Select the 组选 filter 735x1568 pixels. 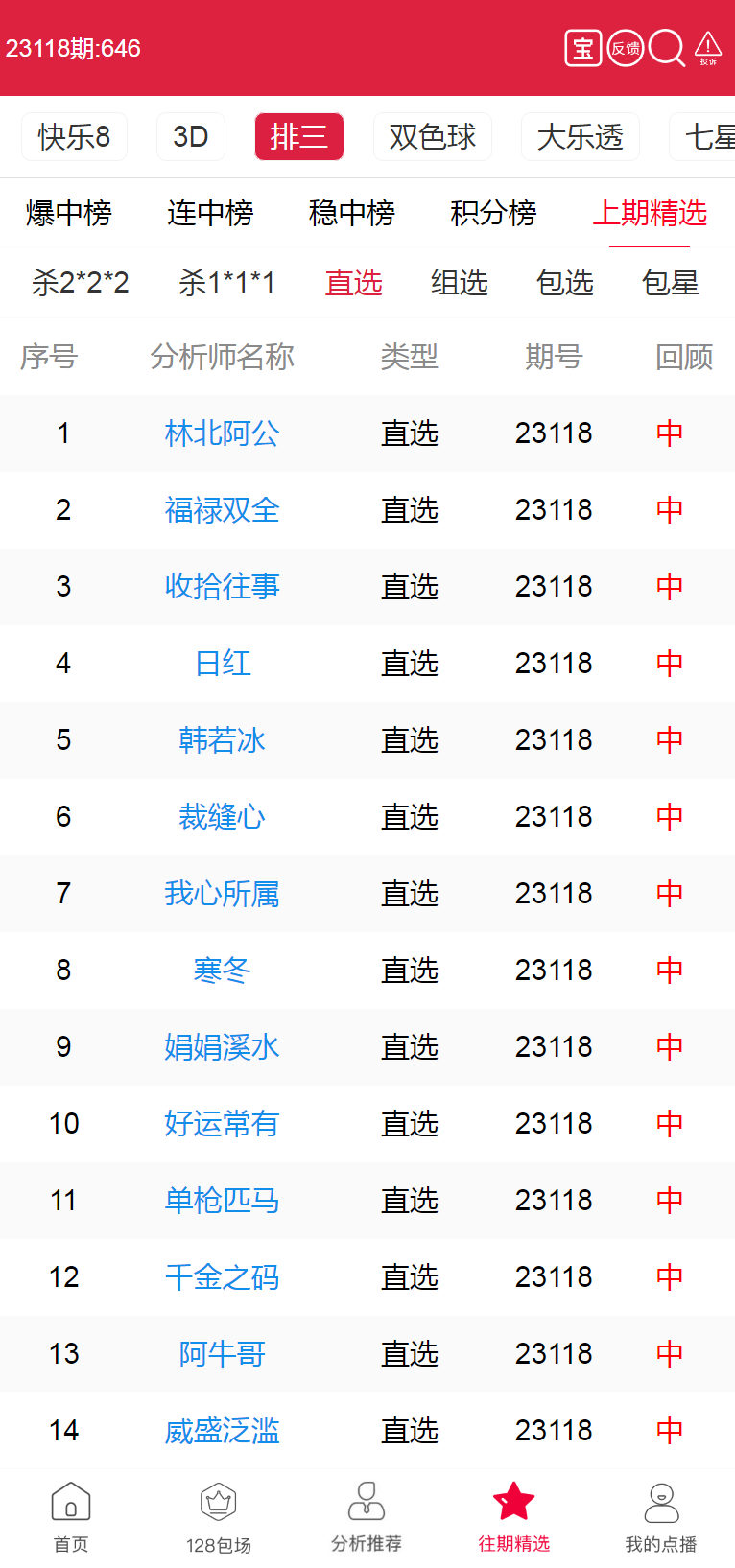point(460,283)
